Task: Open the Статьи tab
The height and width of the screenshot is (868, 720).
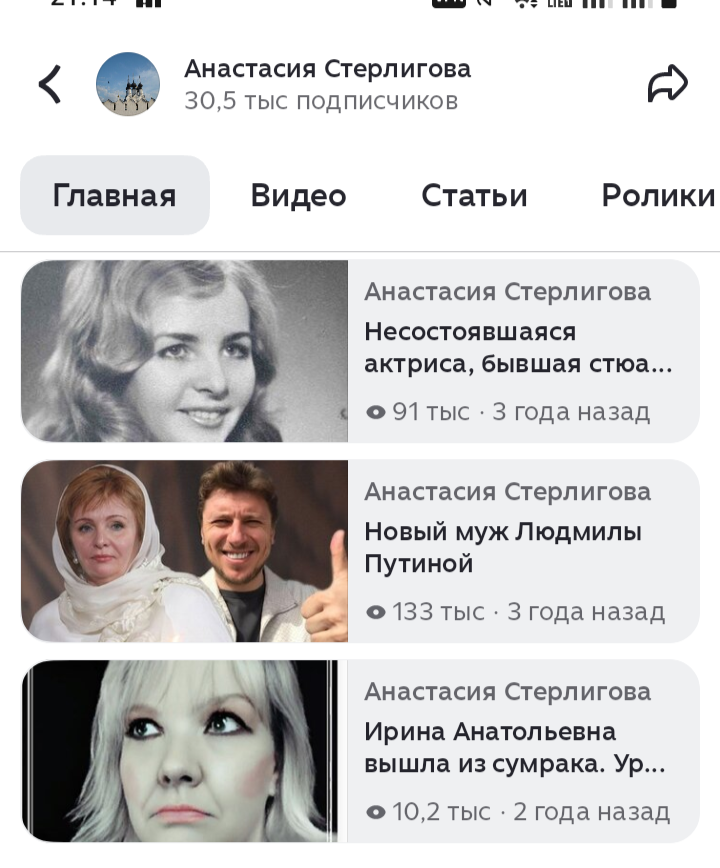Action: click(x=474, y=196)
